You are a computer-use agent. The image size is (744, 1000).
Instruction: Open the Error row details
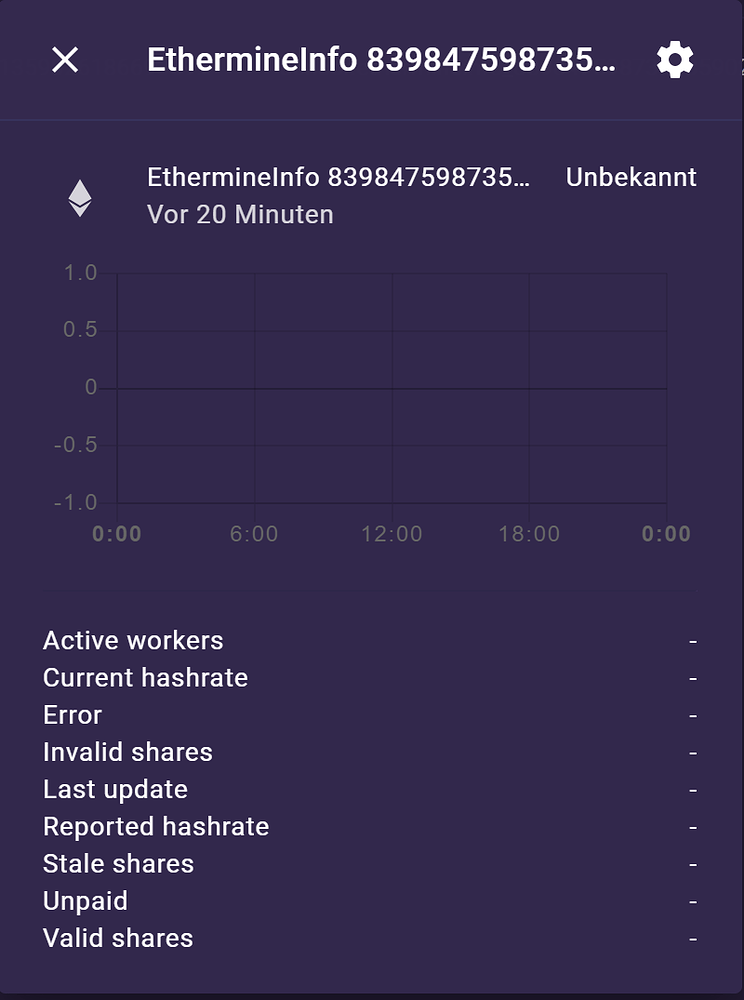click(x=71, y=715)
